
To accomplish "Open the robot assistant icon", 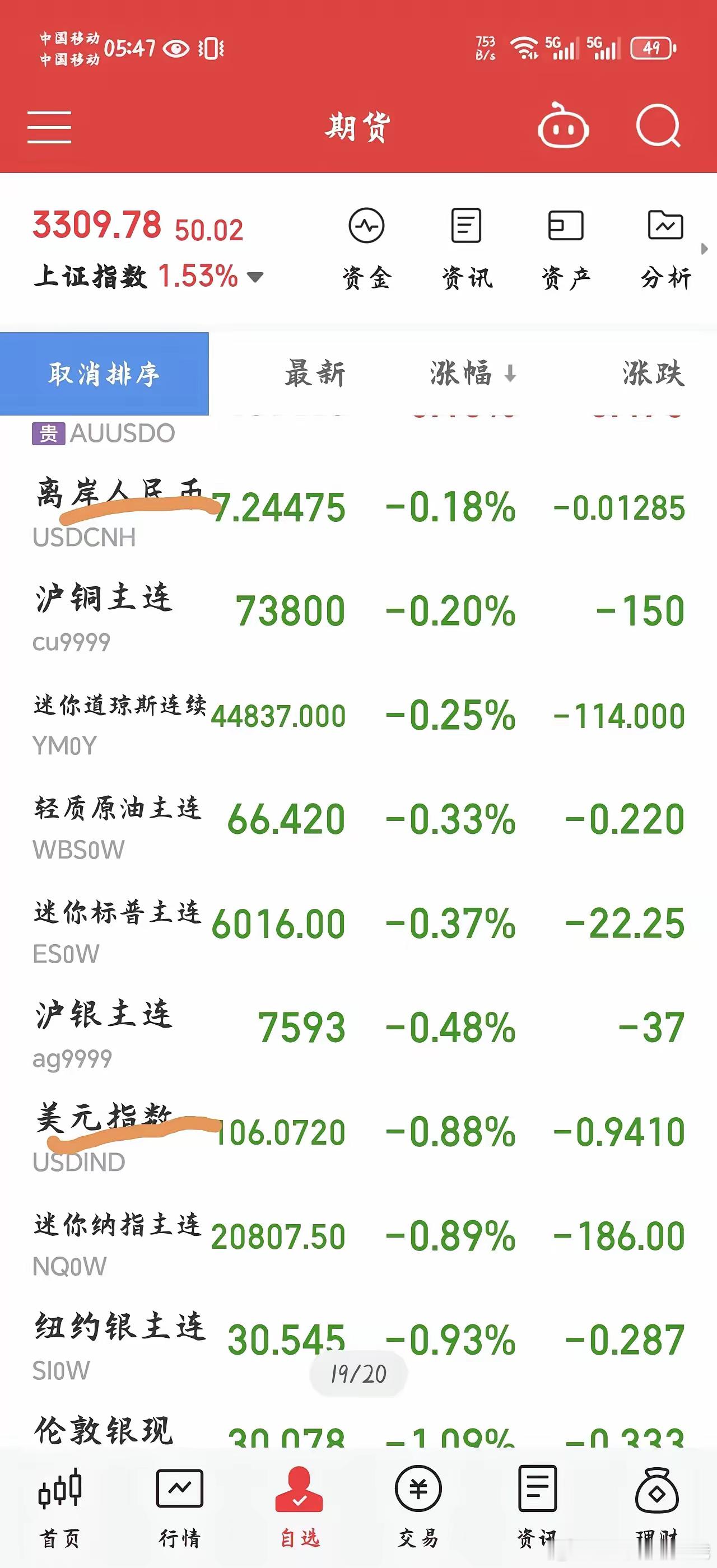I will coord(563,126).
